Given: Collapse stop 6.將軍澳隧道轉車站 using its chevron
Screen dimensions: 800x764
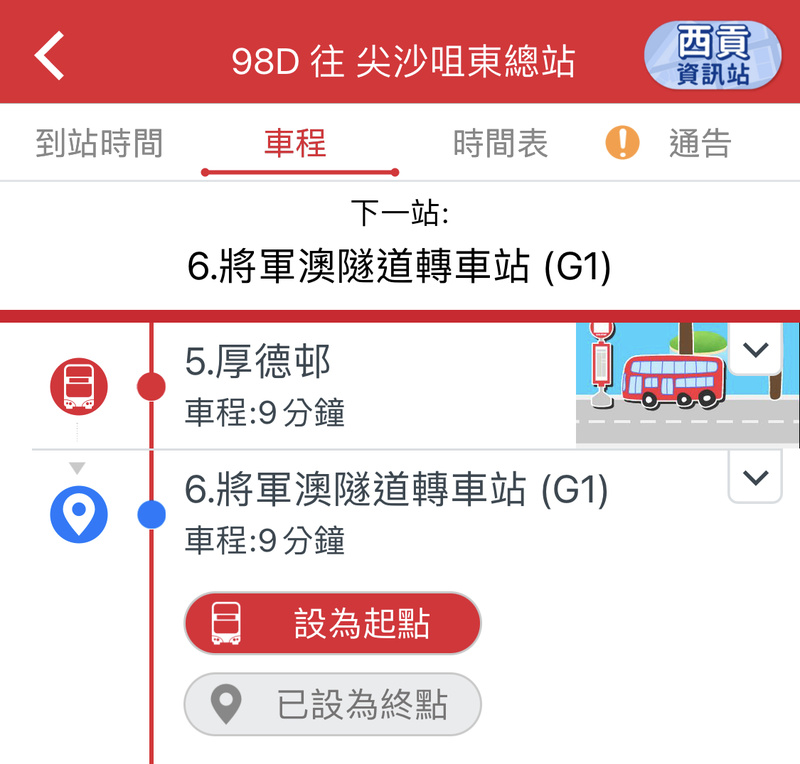Looking at the screenshot, I should coord(755,477).
